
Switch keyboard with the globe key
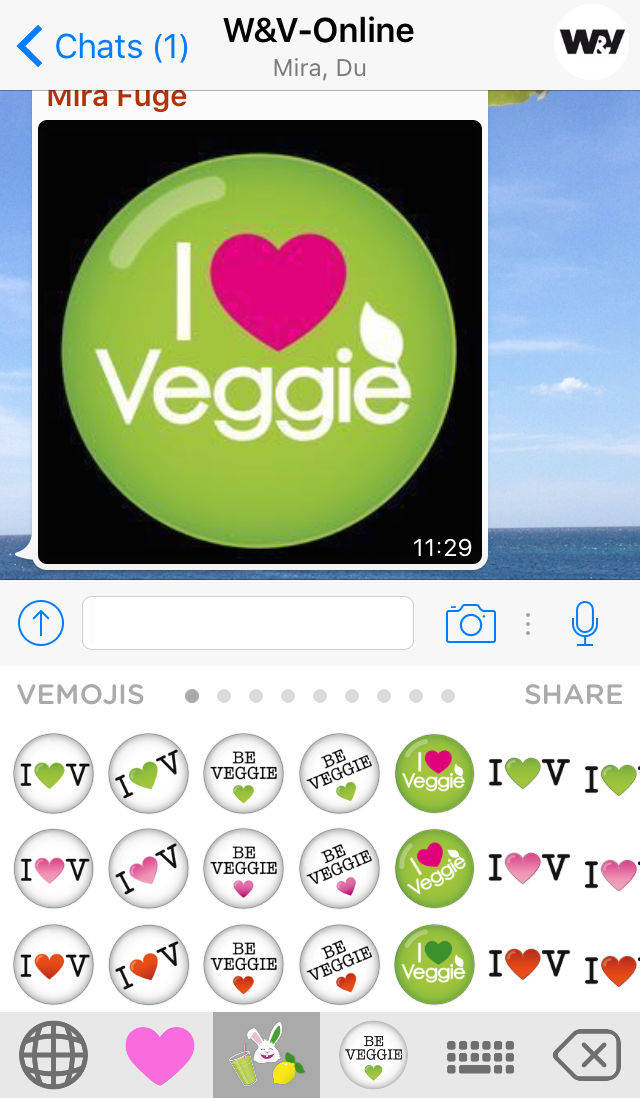[54, 1055]
